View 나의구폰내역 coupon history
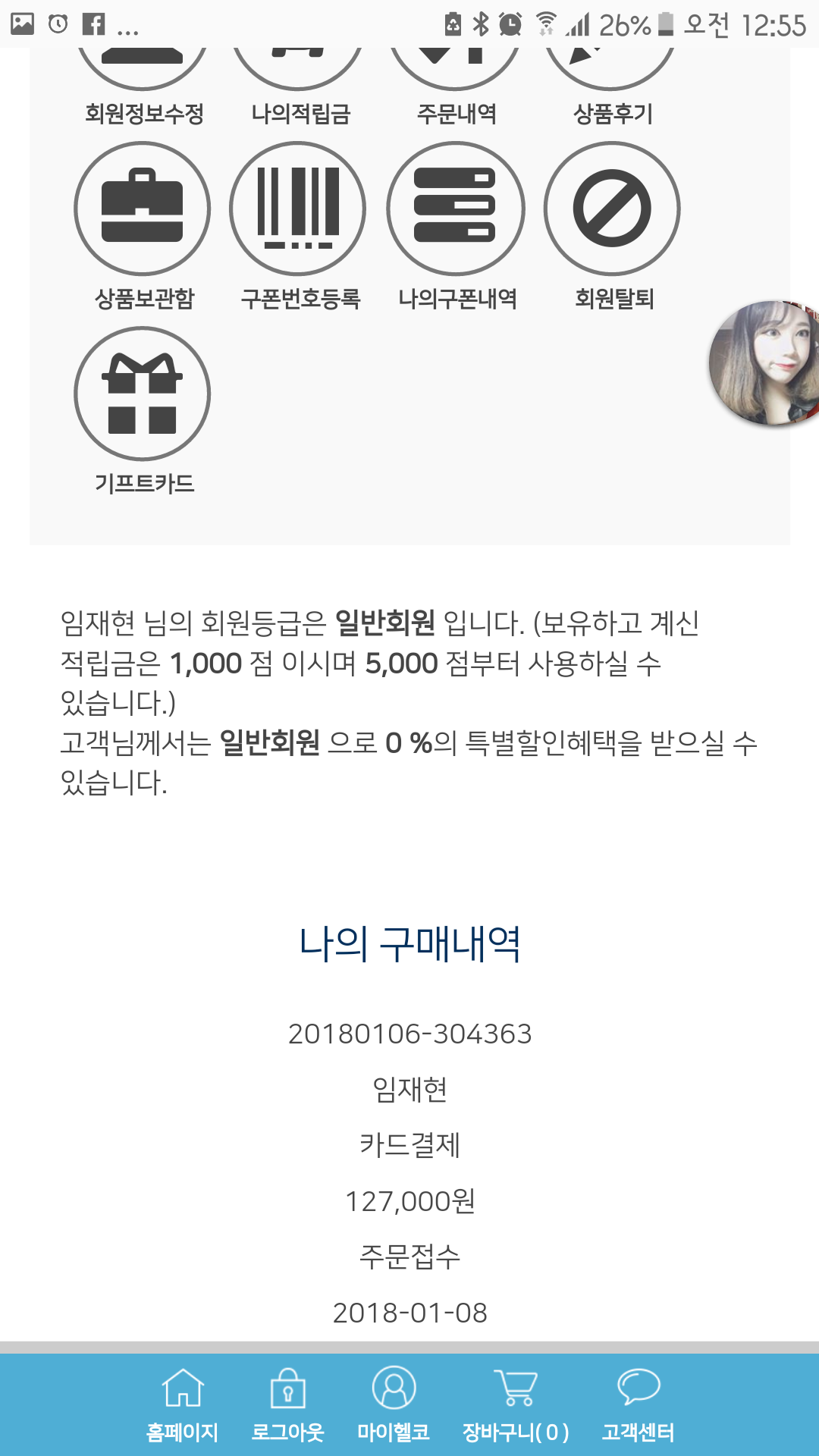The image size is (819, 1456). click(456, 227)
